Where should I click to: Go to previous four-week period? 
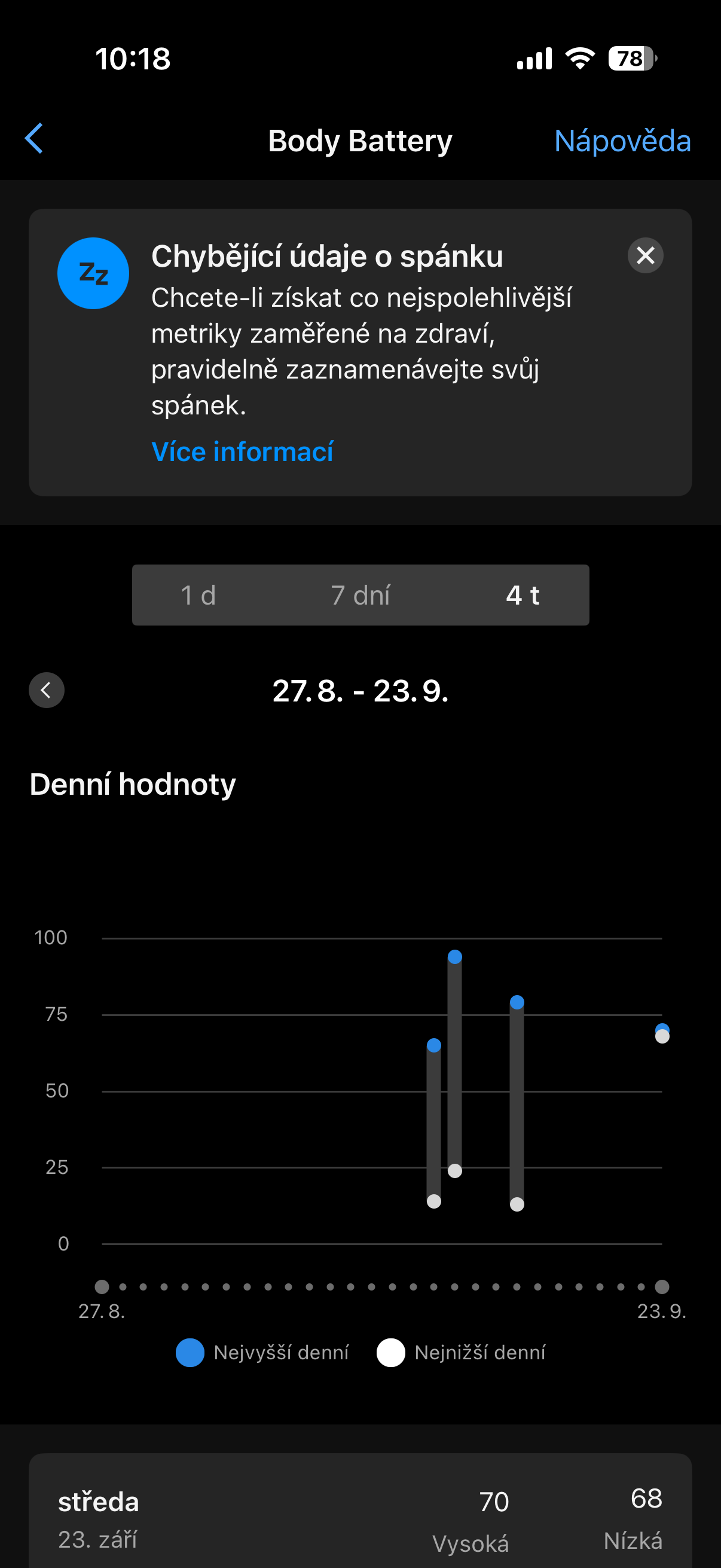[47, 690]
